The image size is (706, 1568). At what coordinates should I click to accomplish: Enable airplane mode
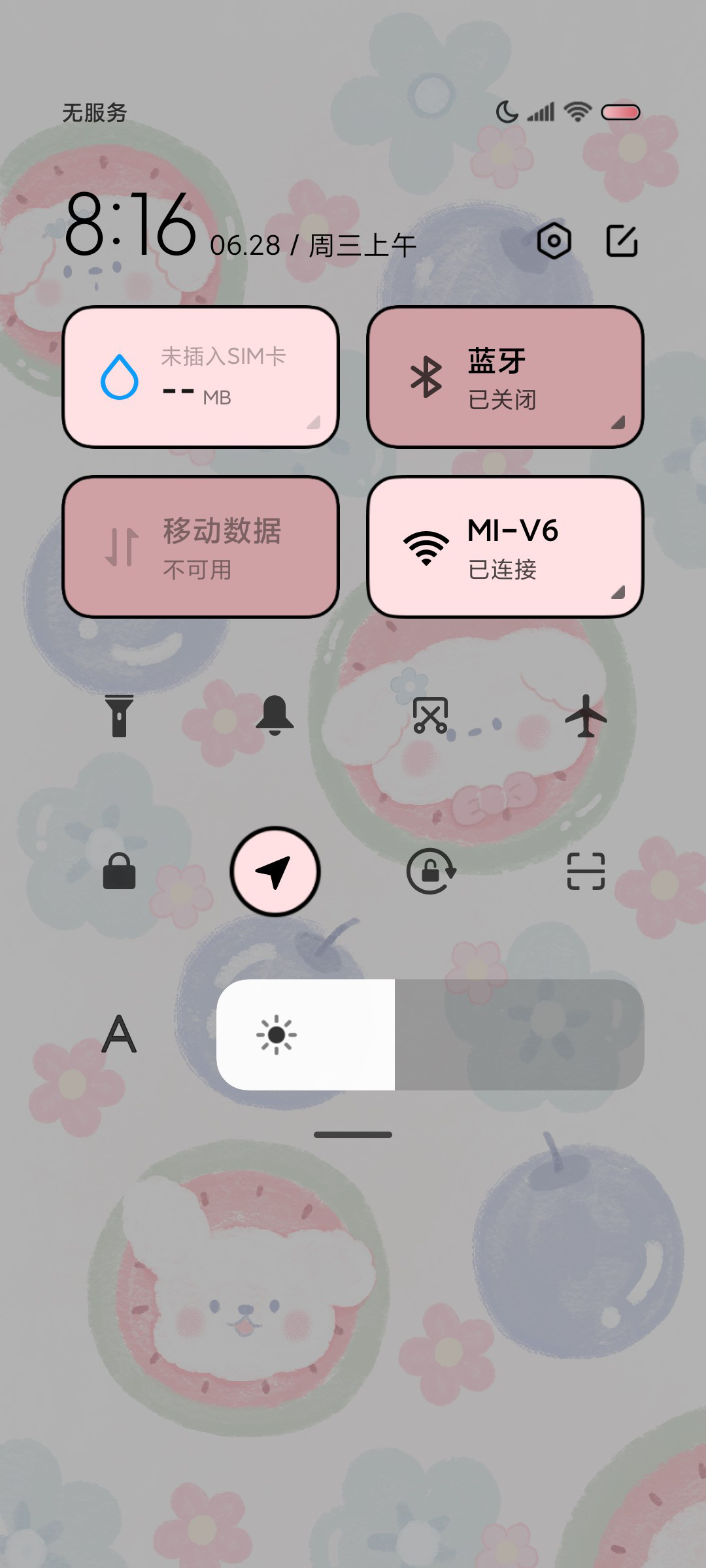coord(586,715)
